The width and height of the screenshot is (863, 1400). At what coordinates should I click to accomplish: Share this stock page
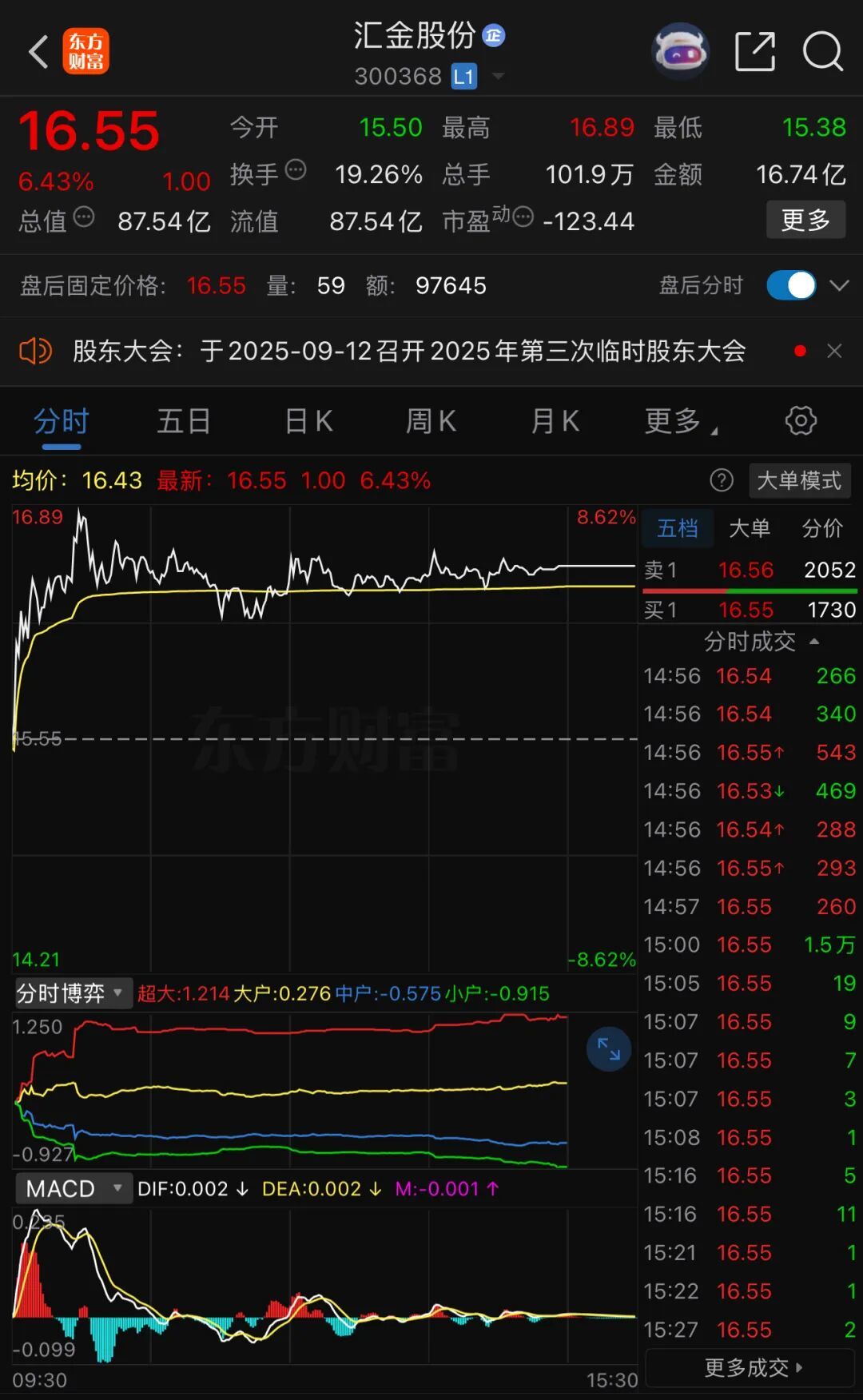point(754,52)
